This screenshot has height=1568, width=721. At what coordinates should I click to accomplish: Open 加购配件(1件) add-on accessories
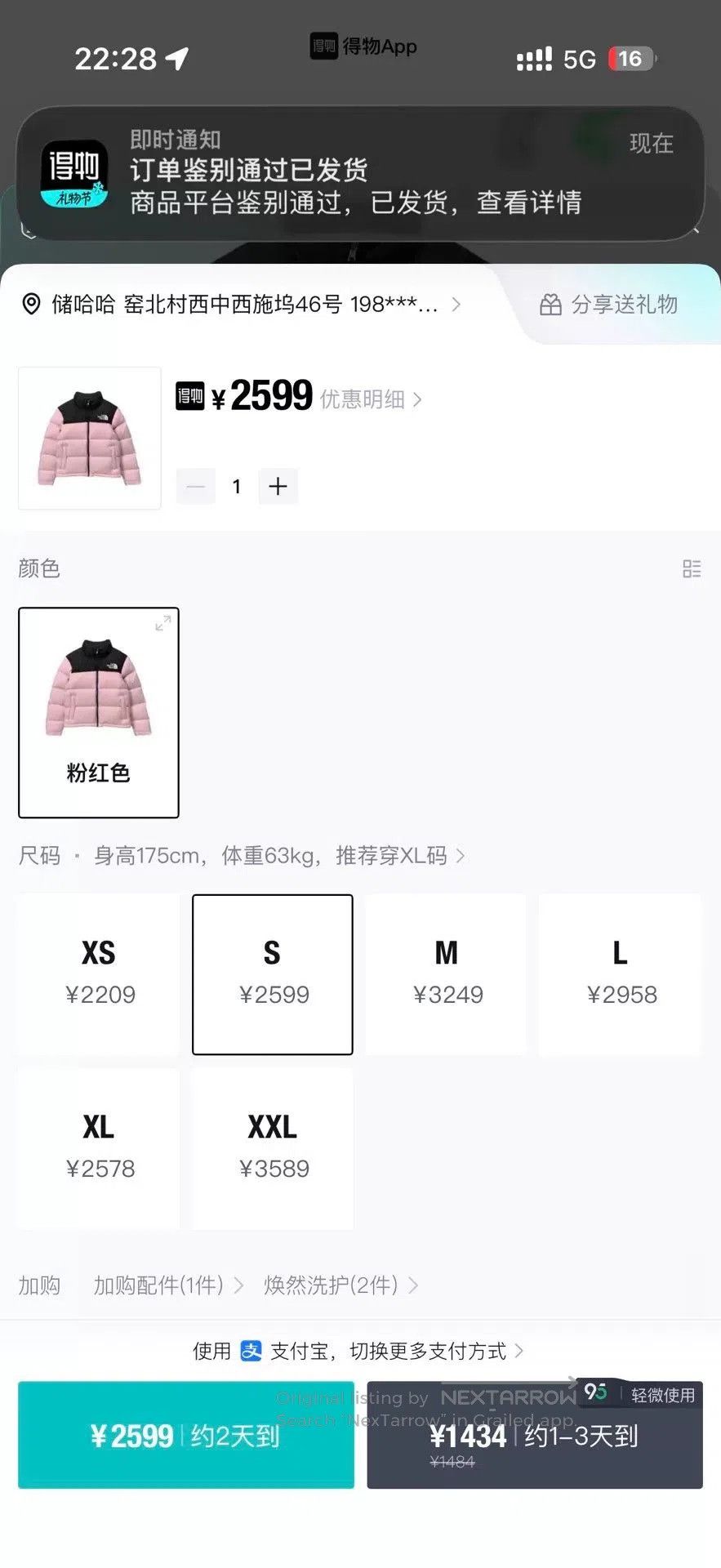168,1285
